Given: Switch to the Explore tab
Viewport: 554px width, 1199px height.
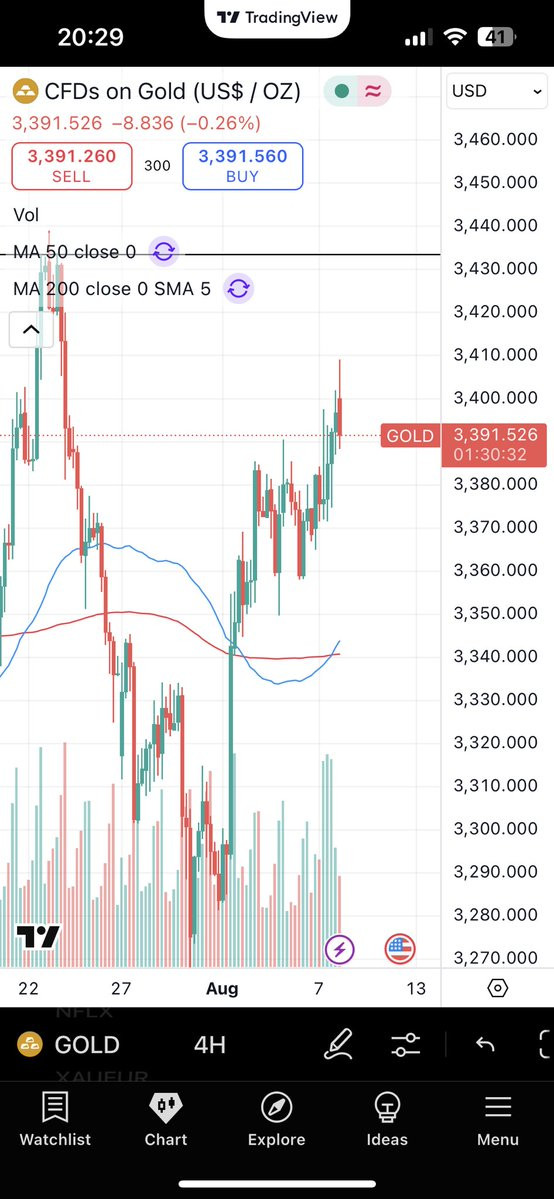Looking at the screenshot, I should (276, 1119).
